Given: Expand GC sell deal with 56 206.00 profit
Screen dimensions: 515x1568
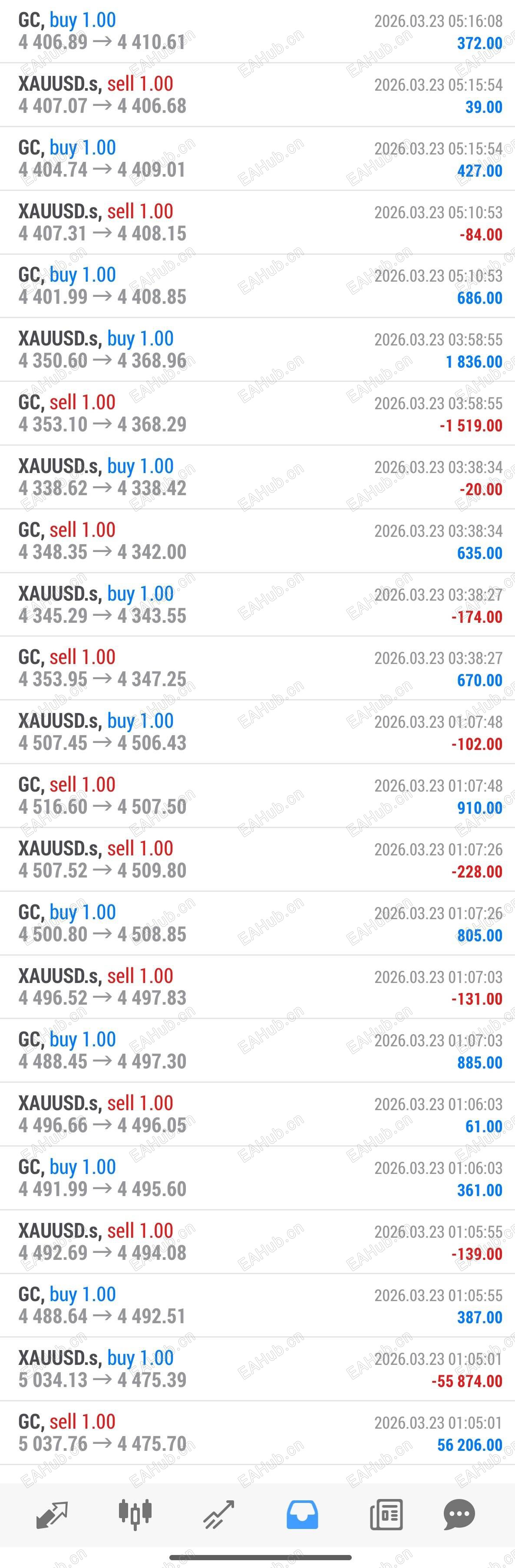Looking at the screenshot, I should 257,1433.
